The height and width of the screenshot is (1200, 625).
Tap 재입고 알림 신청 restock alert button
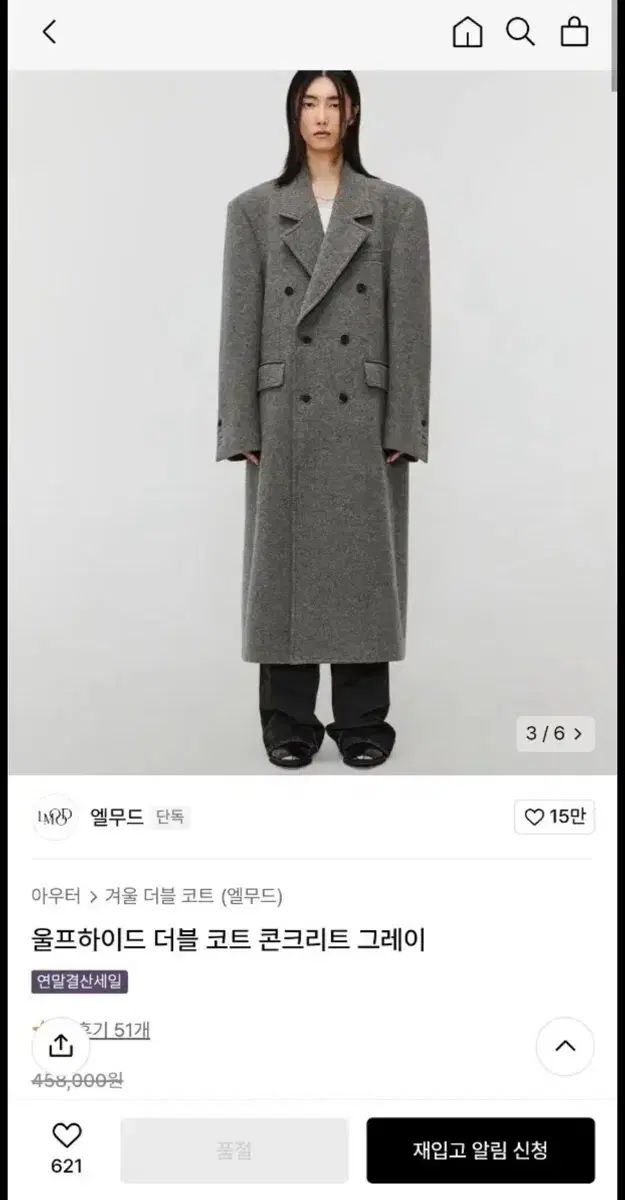[480, 1150]
